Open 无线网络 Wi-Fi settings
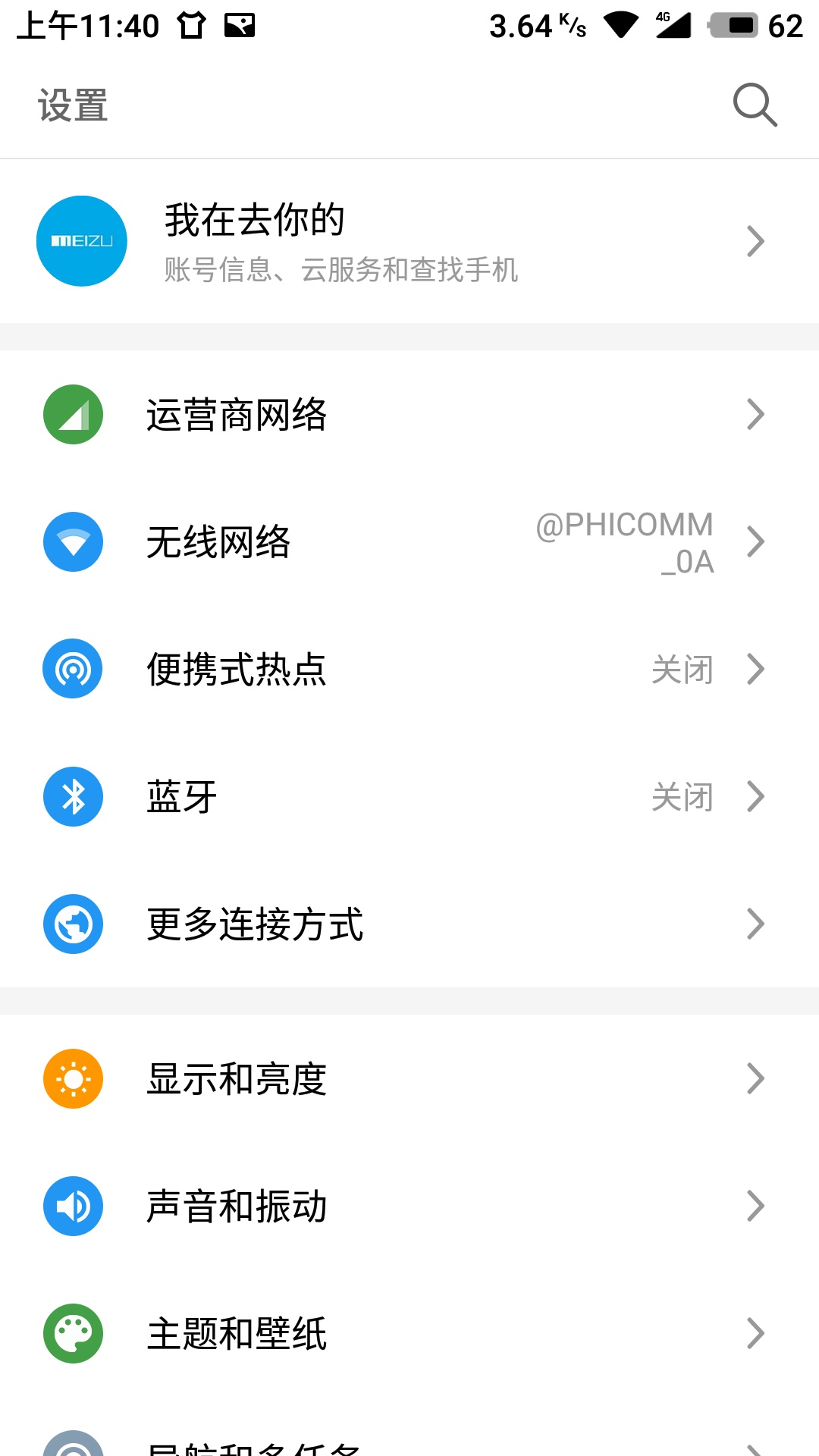 click(x=409, y=541)
